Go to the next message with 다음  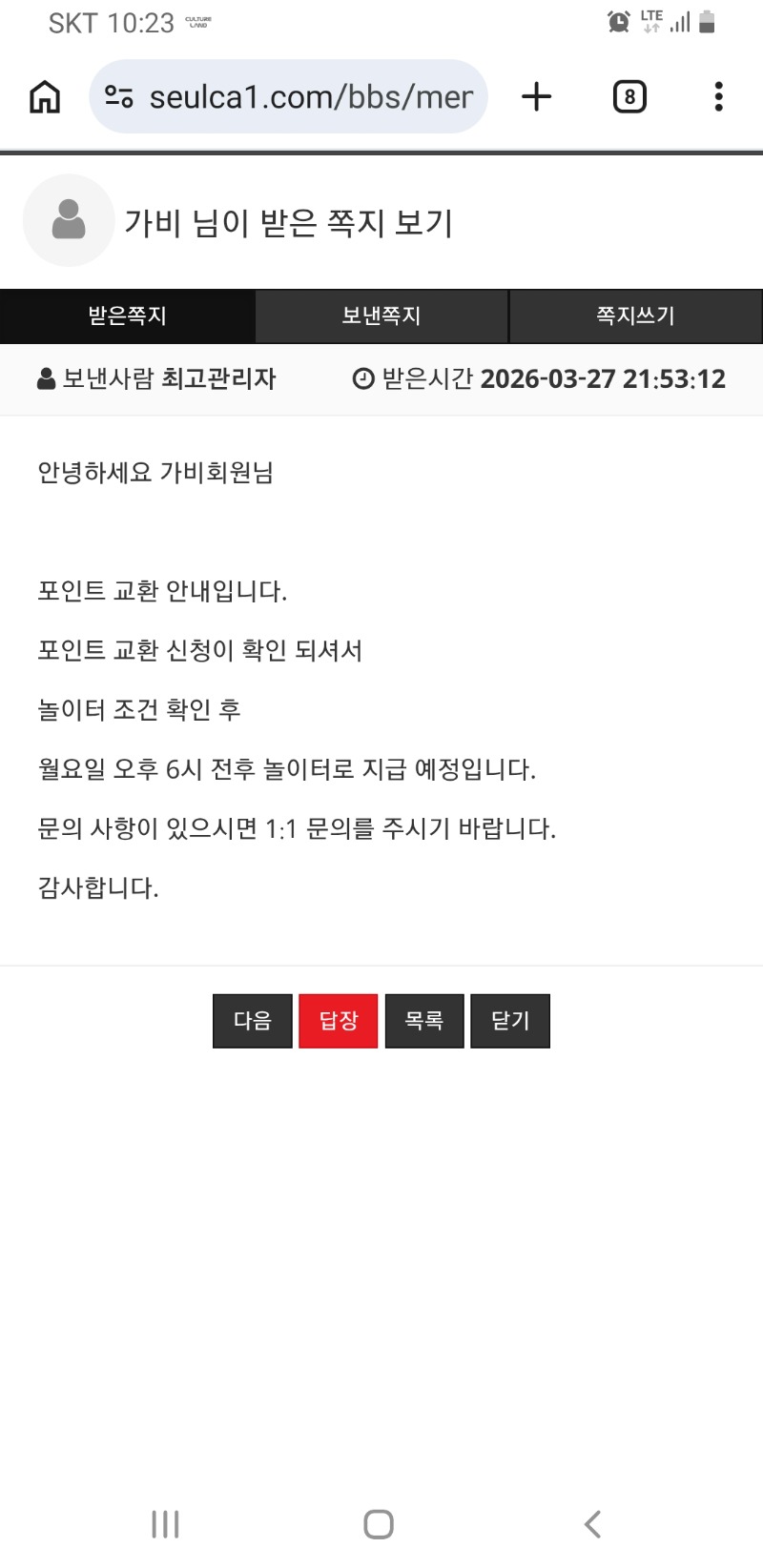[253, 1021]
